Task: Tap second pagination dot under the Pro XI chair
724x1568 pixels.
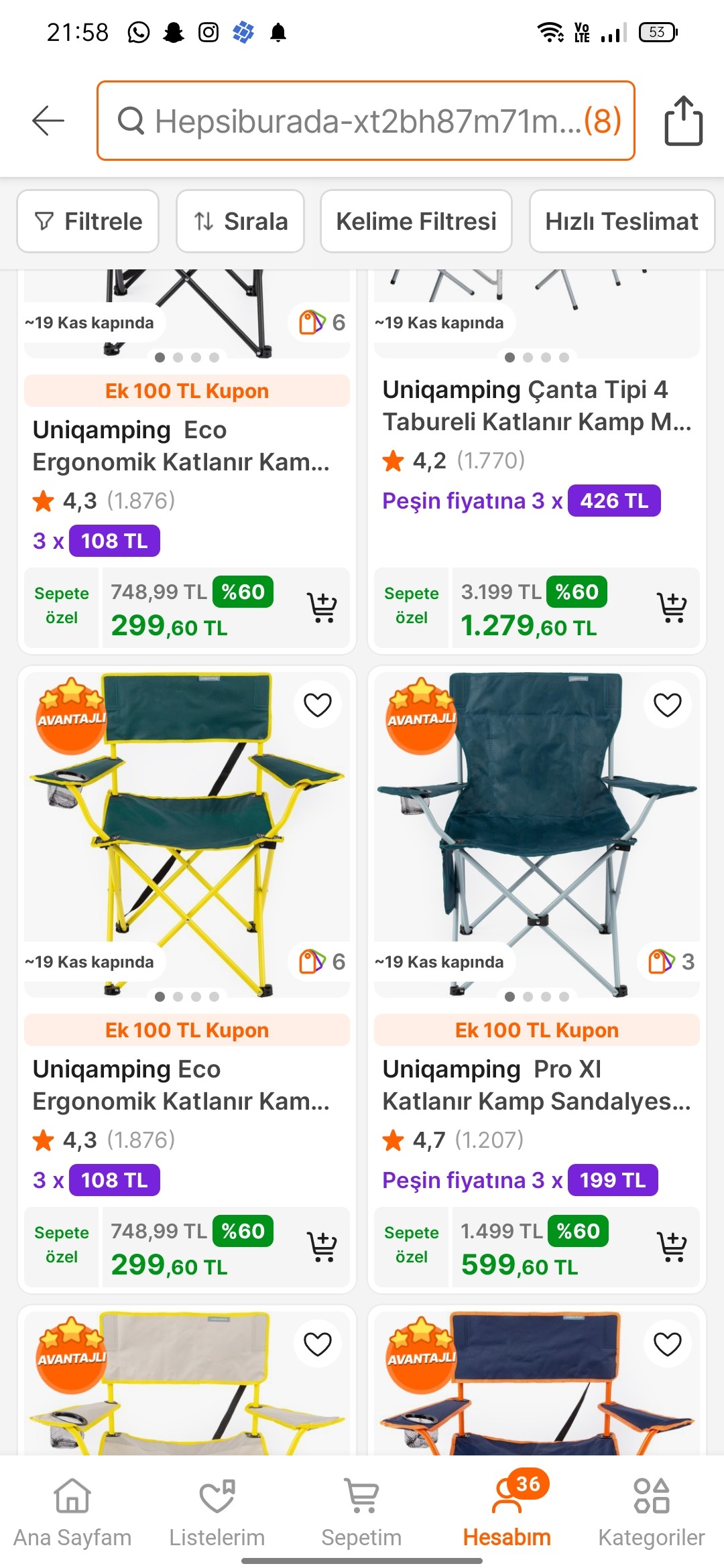Action: tap(528, 996)
